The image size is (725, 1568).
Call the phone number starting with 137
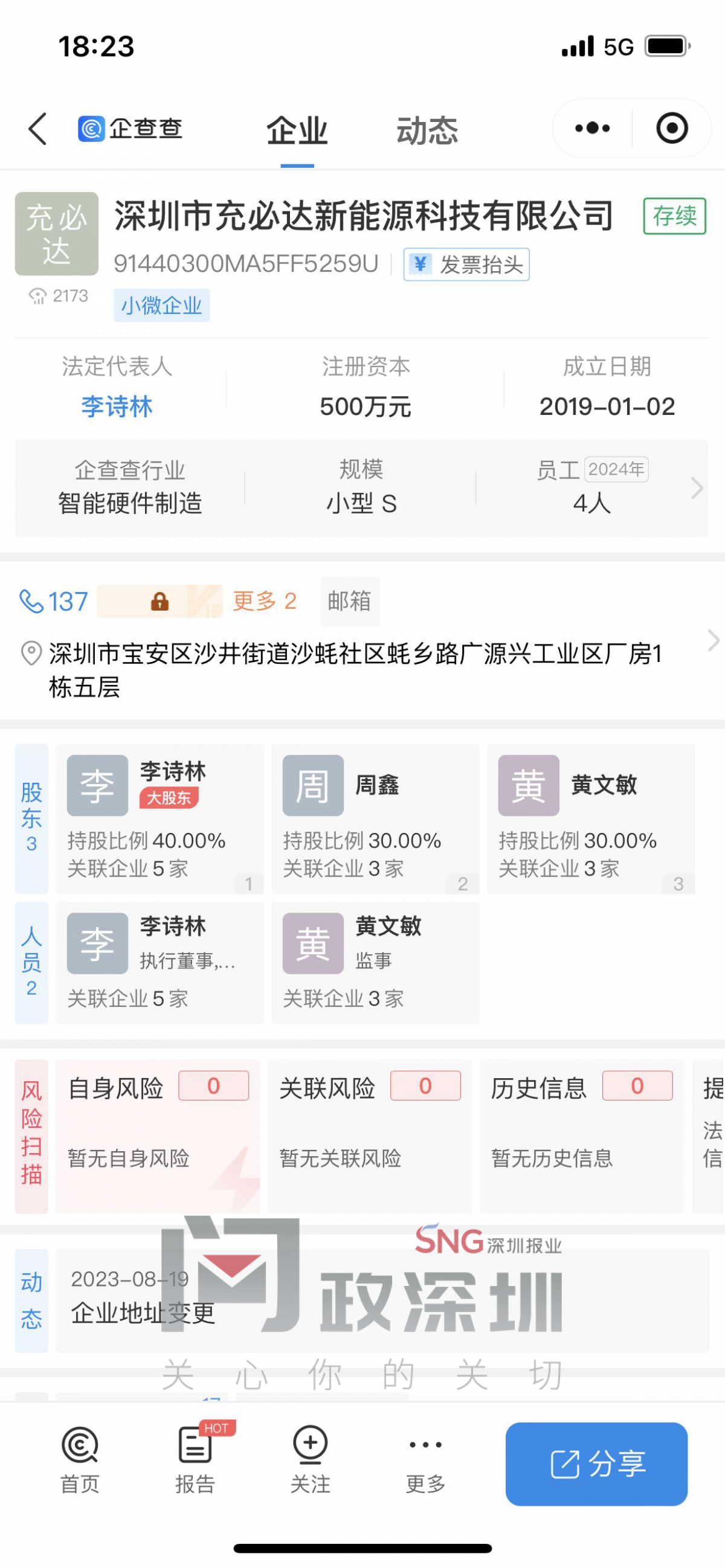point(55,602)
